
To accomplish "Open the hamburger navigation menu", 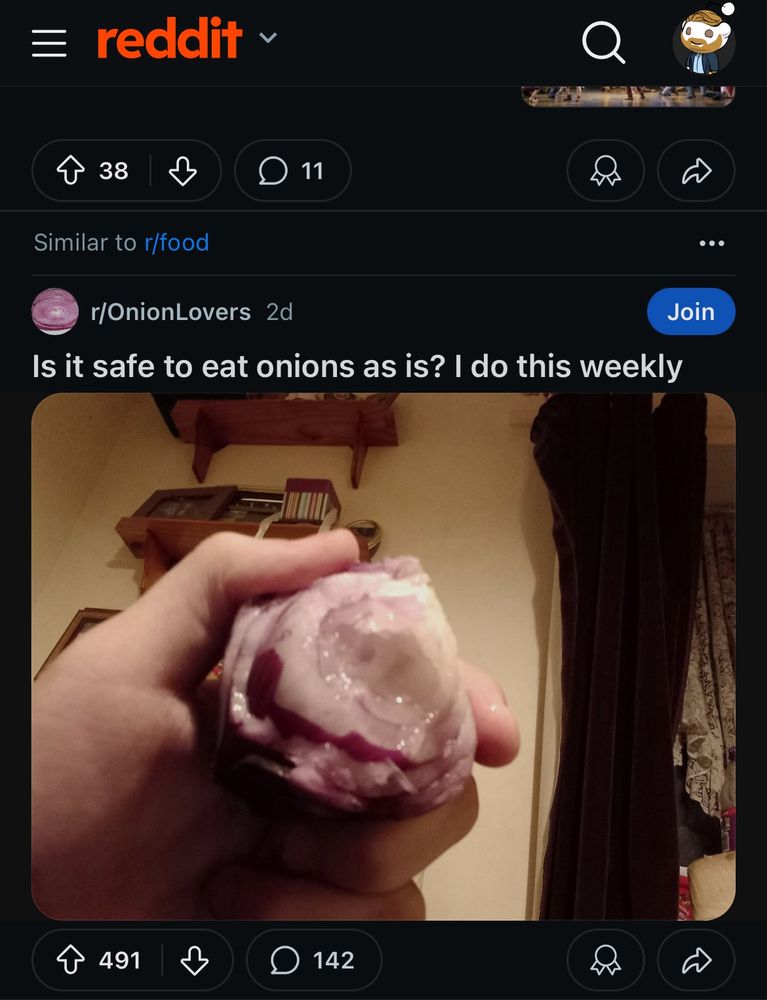I will [x=49, y=42].
